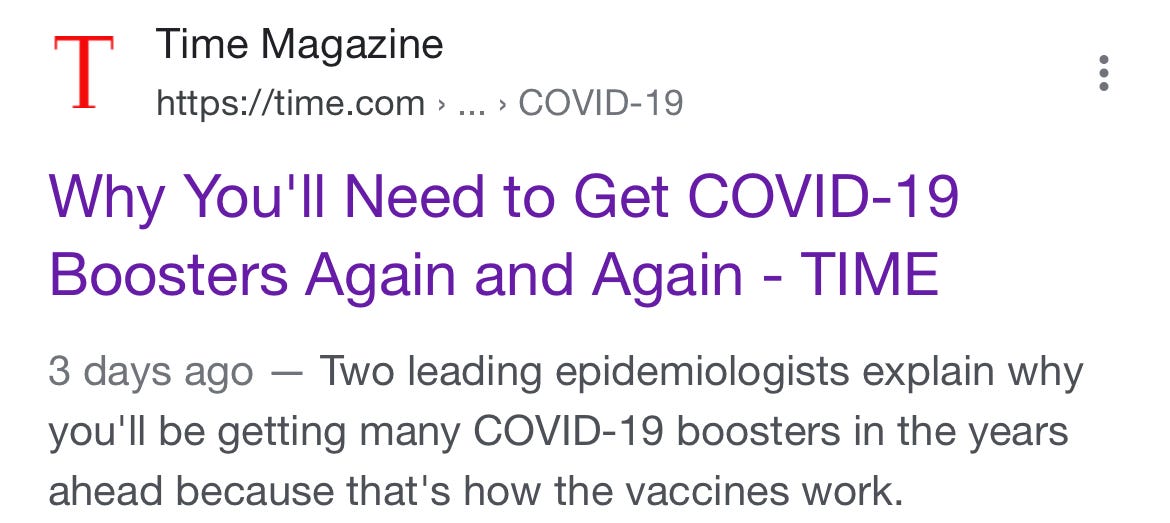The height and width of the screenshot is (523, 1170).
Task: Open the three-dot menu for the Time result
Action: [x=1103, y=74]
